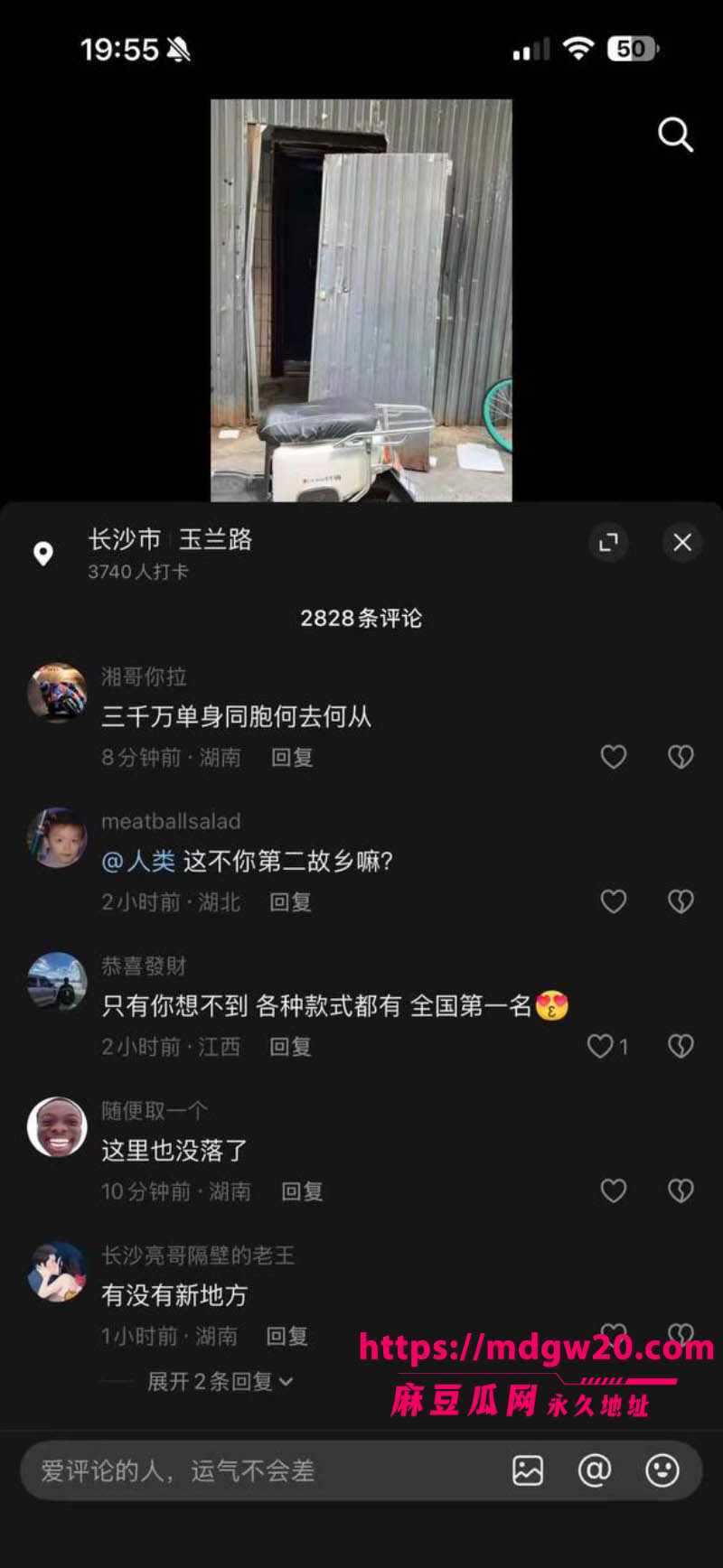Expand the comments panel to full screen

click(x=608, y=542)
